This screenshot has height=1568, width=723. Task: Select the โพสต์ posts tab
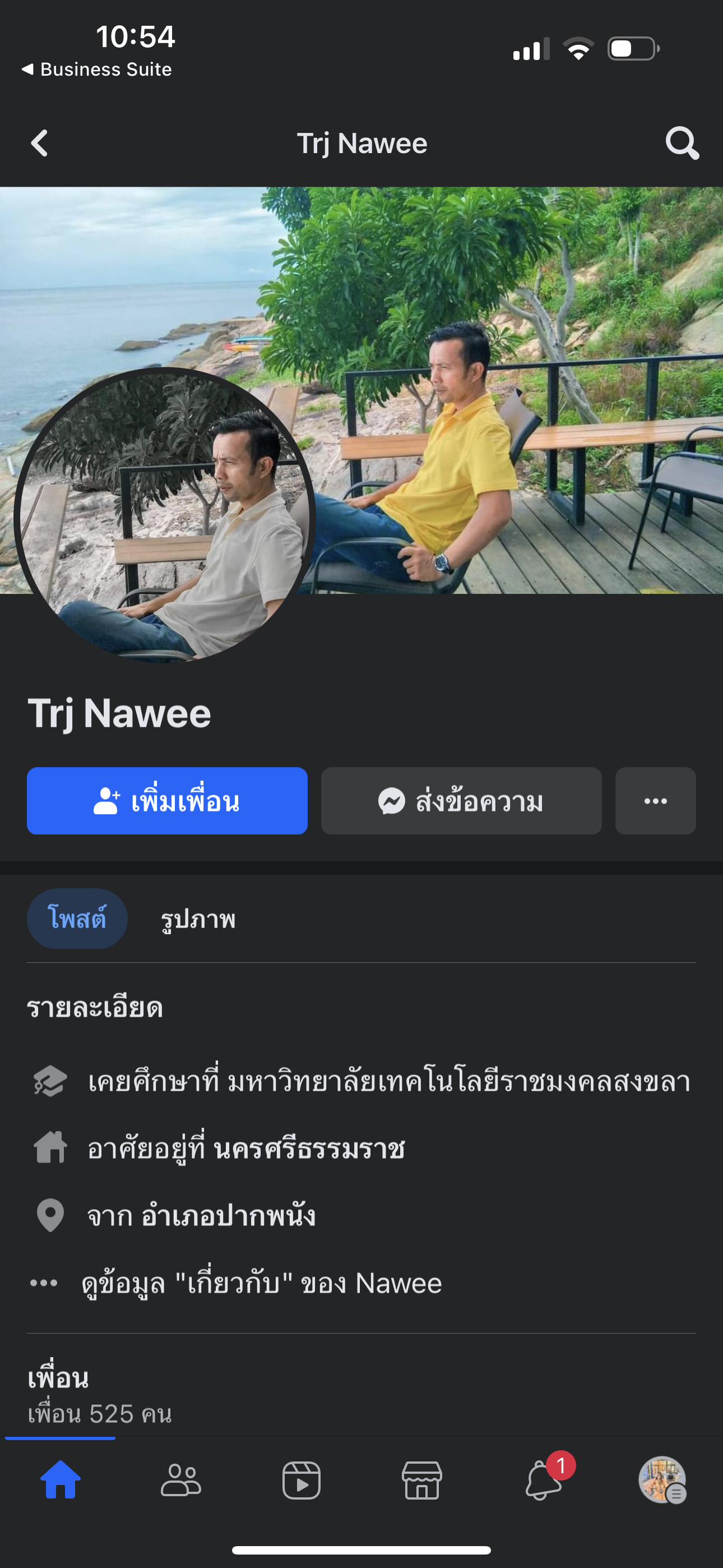(x=77, y=919)
